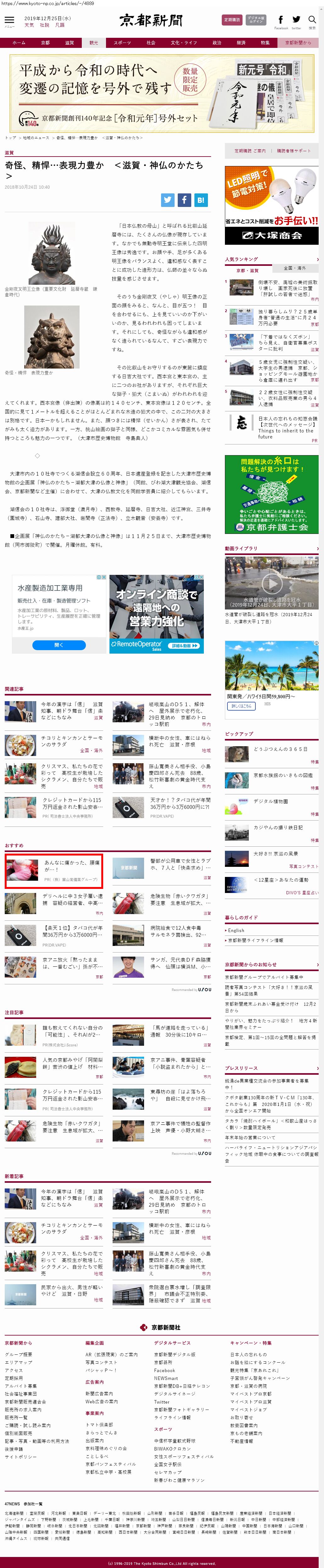This screenshot has height=1568, width=324.
Task: Tap the デジタル版ログイン button
Action: pyautogui.click(x=256, y=20)
